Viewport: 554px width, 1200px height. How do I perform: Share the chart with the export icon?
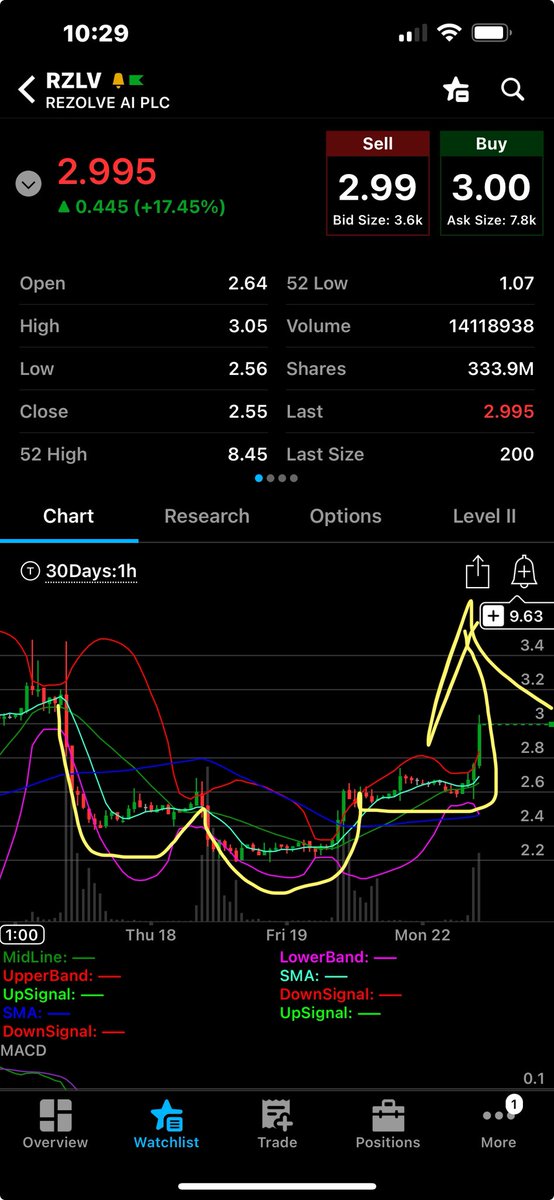(478, 572)
